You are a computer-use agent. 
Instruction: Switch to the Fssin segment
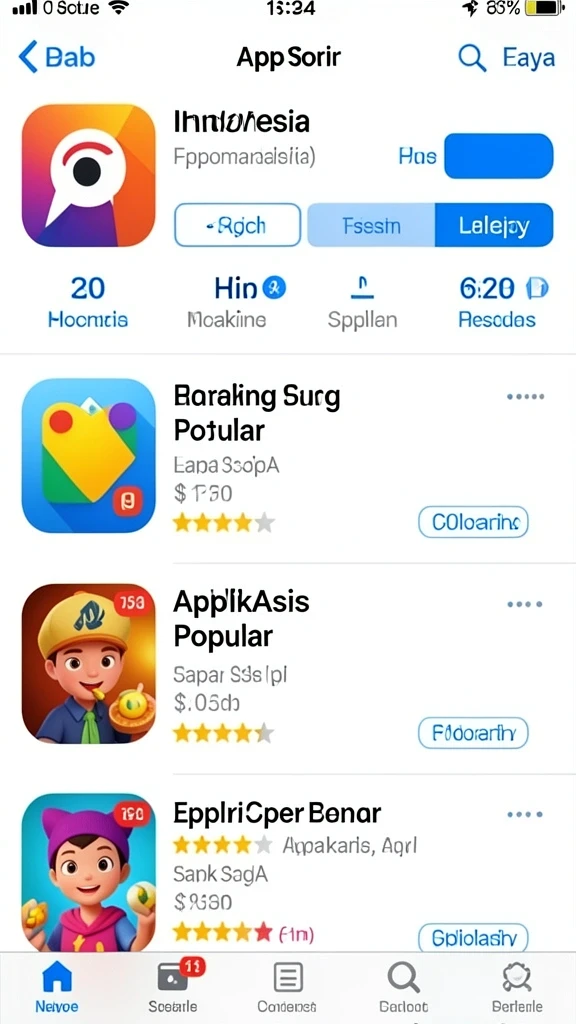coord(371,225)
